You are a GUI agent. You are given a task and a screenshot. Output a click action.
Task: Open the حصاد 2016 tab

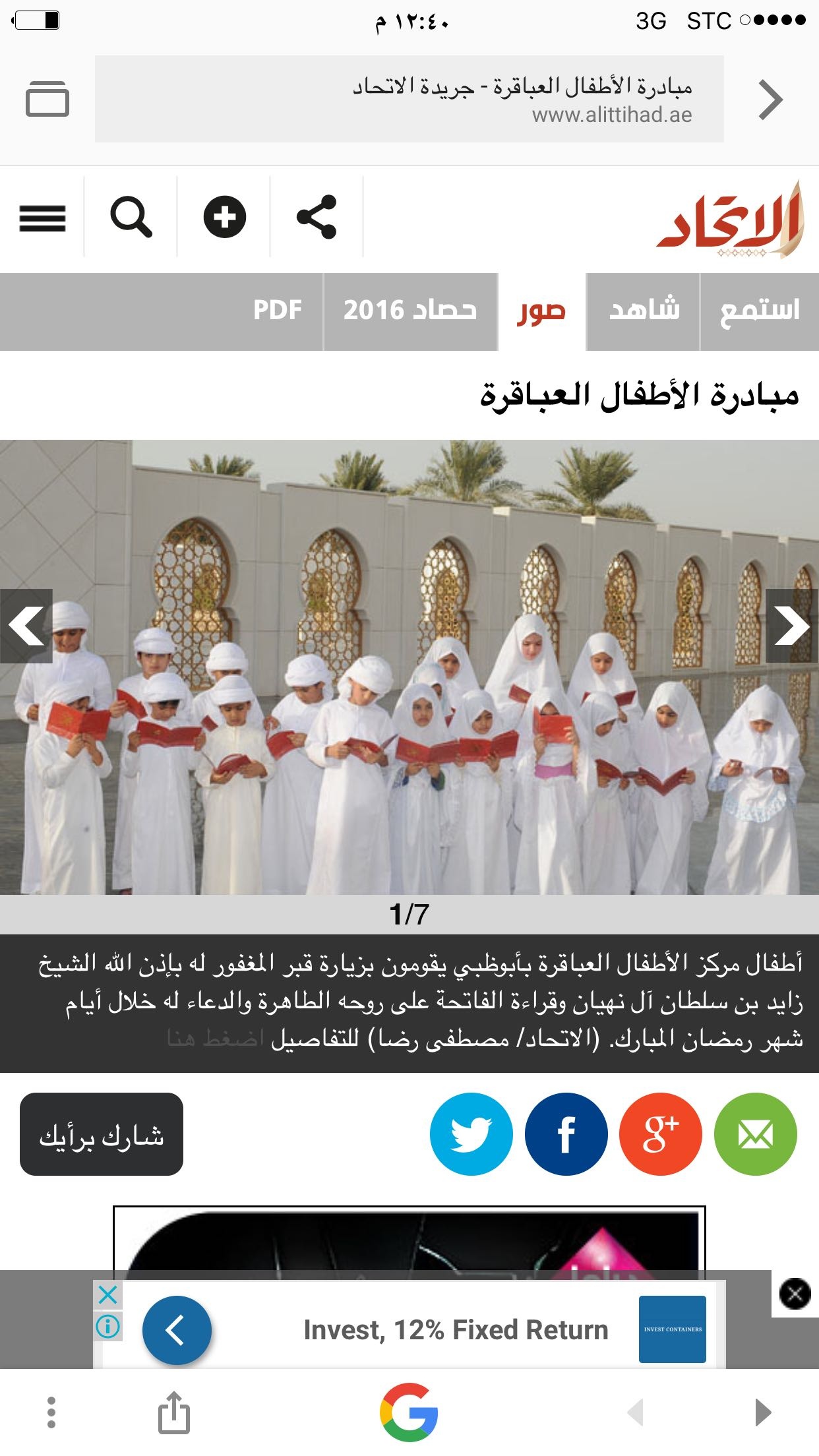click(x=409, y=311)
